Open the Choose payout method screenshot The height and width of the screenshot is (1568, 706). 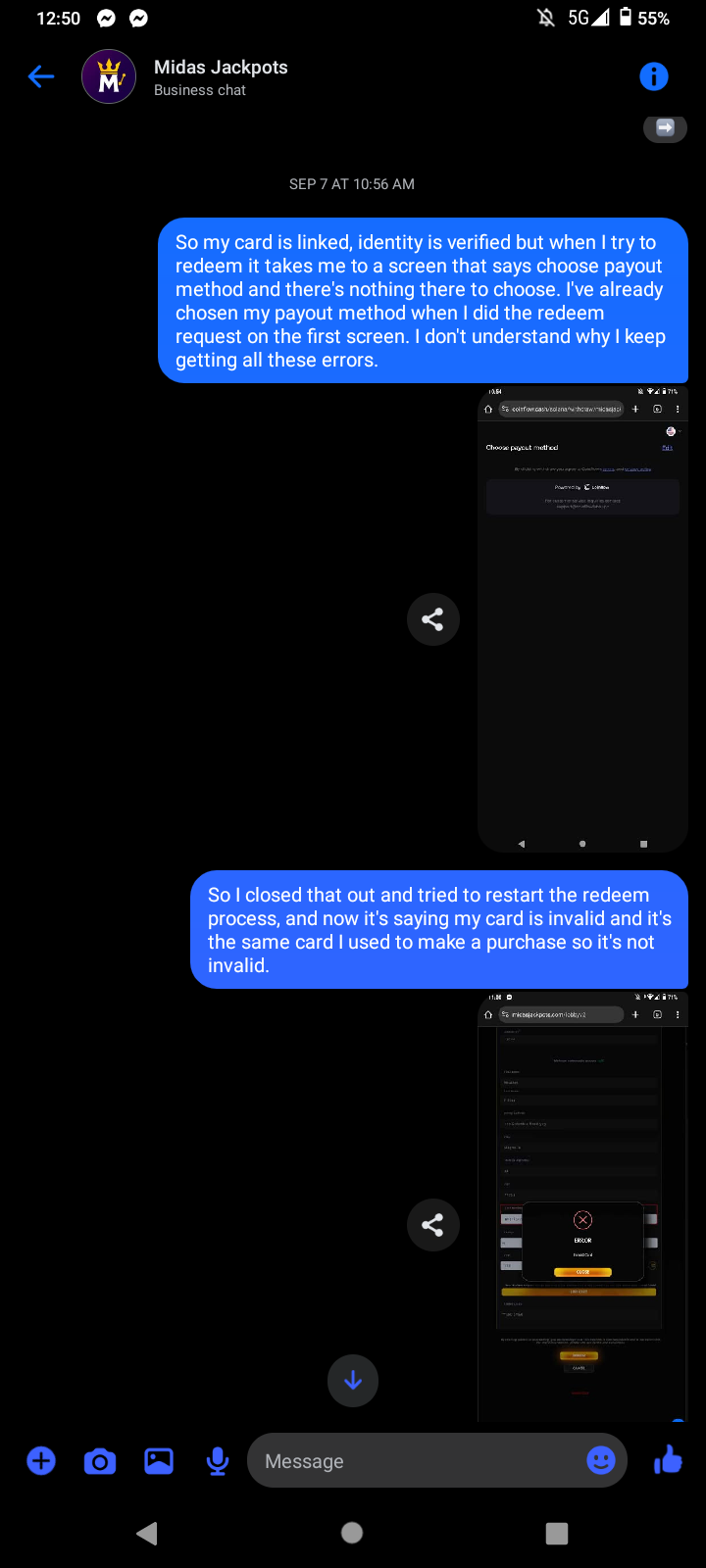click(x=582, y=617)
